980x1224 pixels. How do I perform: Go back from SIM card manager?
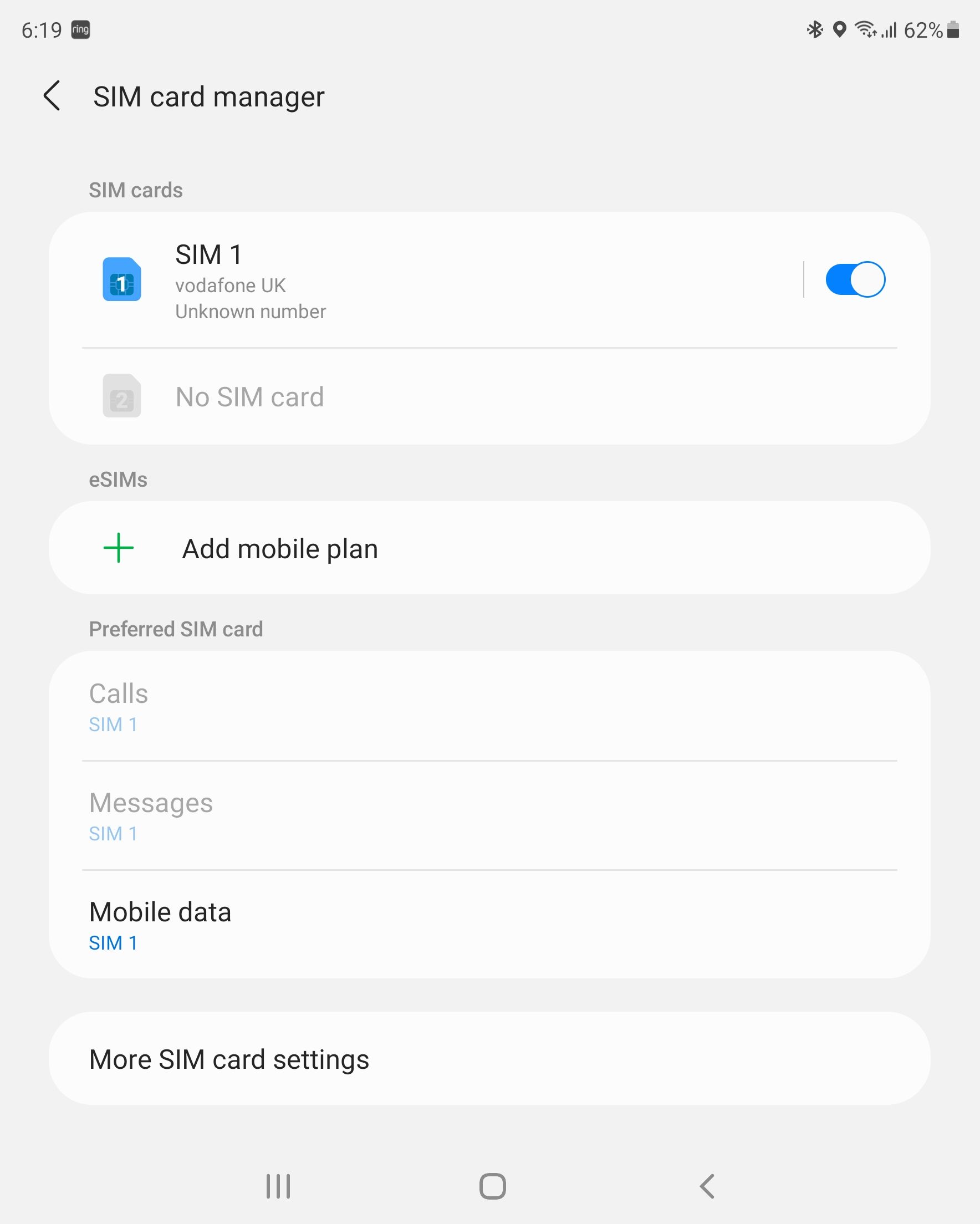coord(52,96)
